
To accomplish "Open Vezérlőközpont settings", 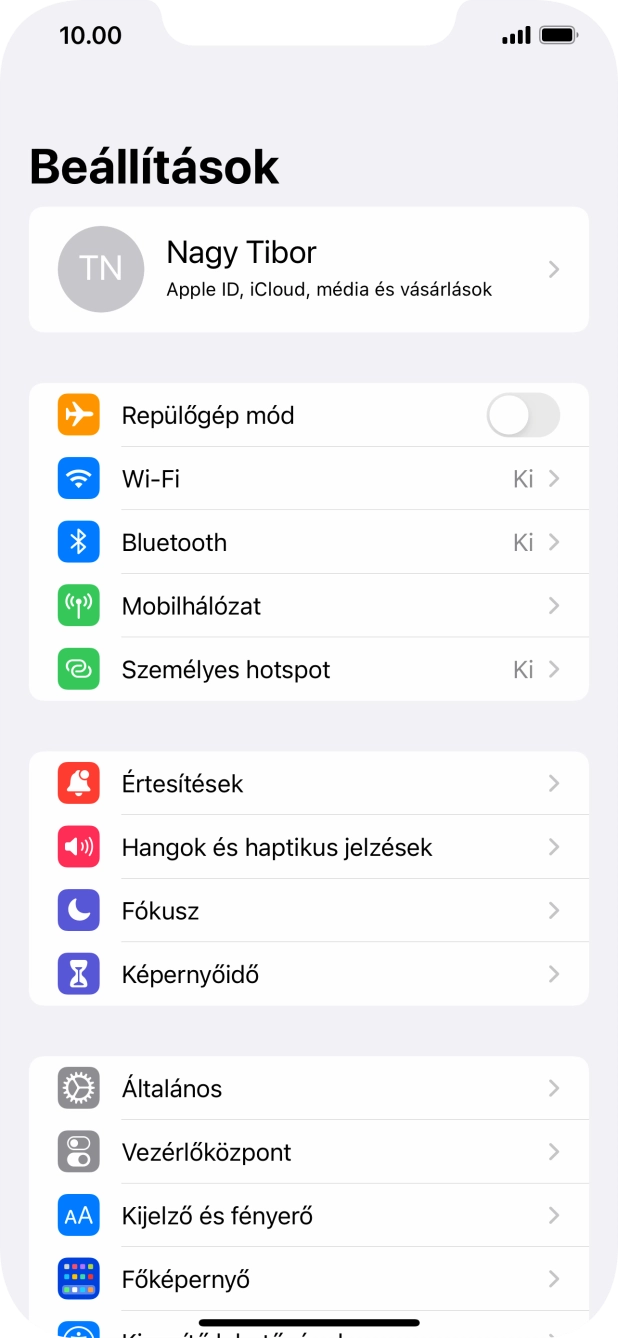I will click(308, 1152).
